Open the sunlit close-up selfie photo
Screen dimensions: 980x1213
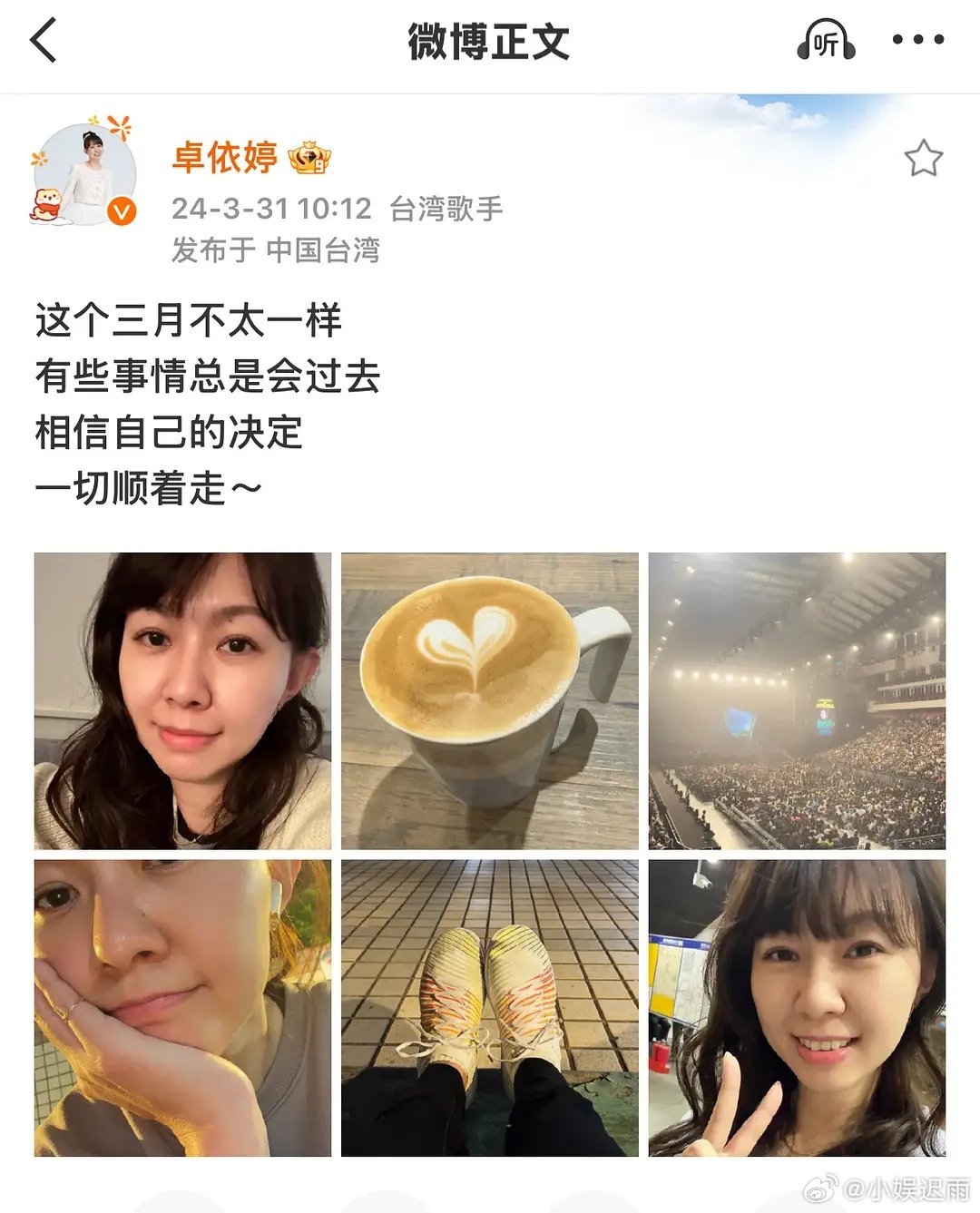point(183,1007)
